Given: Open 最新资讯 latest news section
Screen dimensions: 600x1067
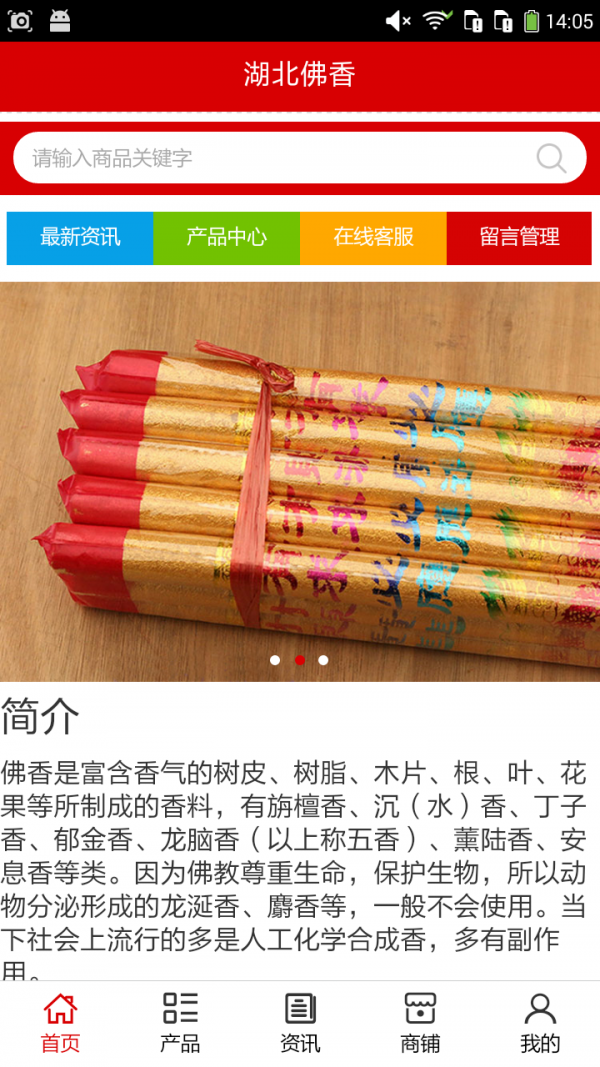Looking at the screenshot, I should (x=80, y=238).
